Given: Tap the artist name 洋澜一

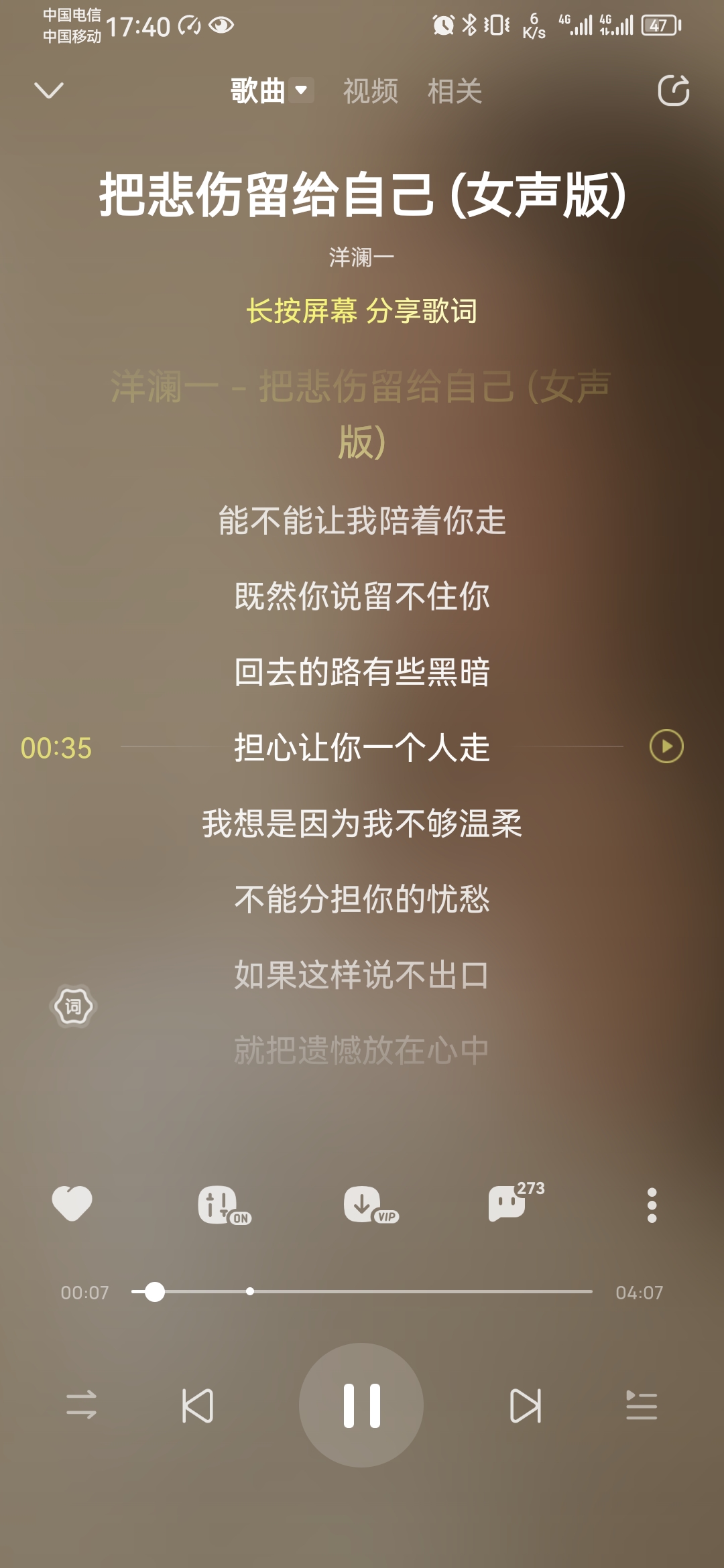Looking at the screenshot, I should [362, 255].
